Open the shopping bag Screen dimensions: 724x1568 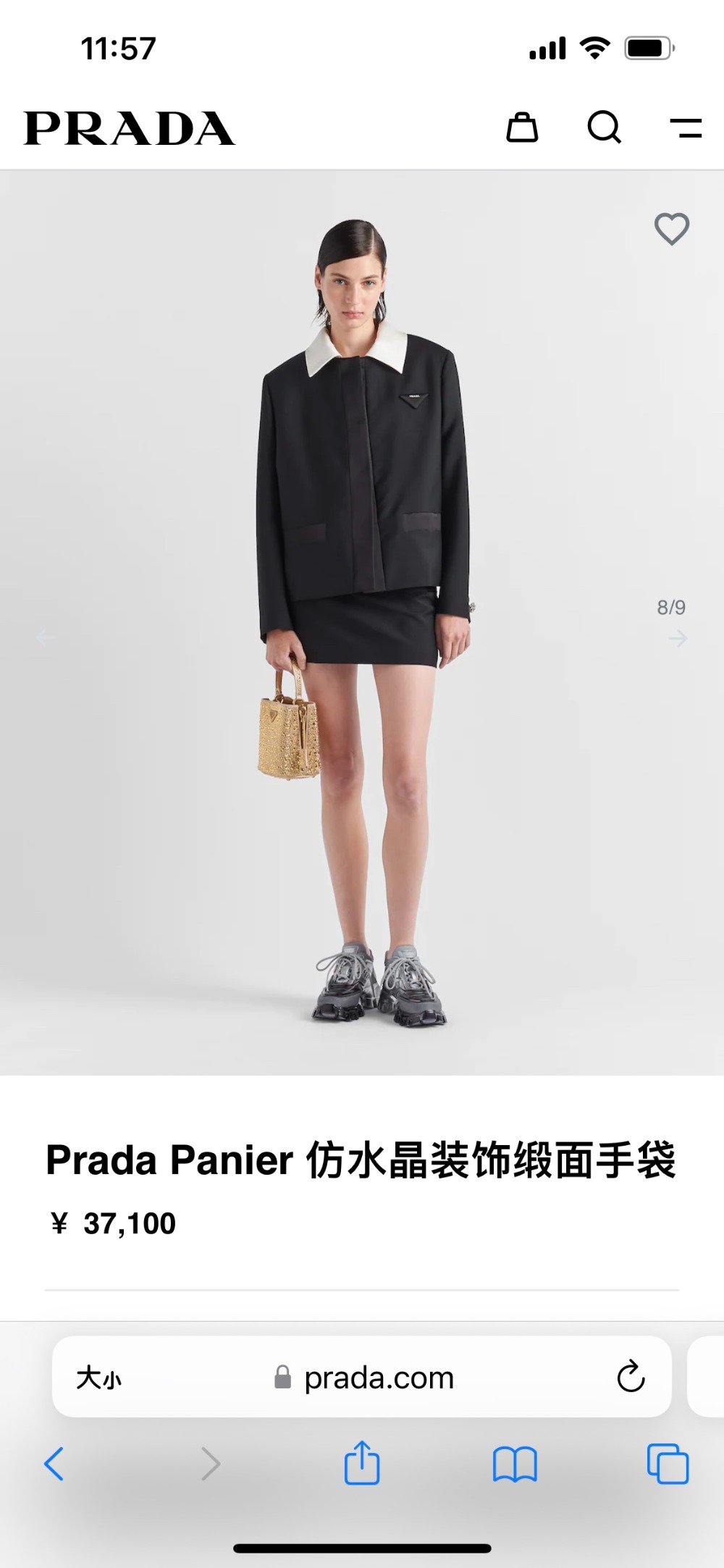pyautogui.click(x=521, y=128)
